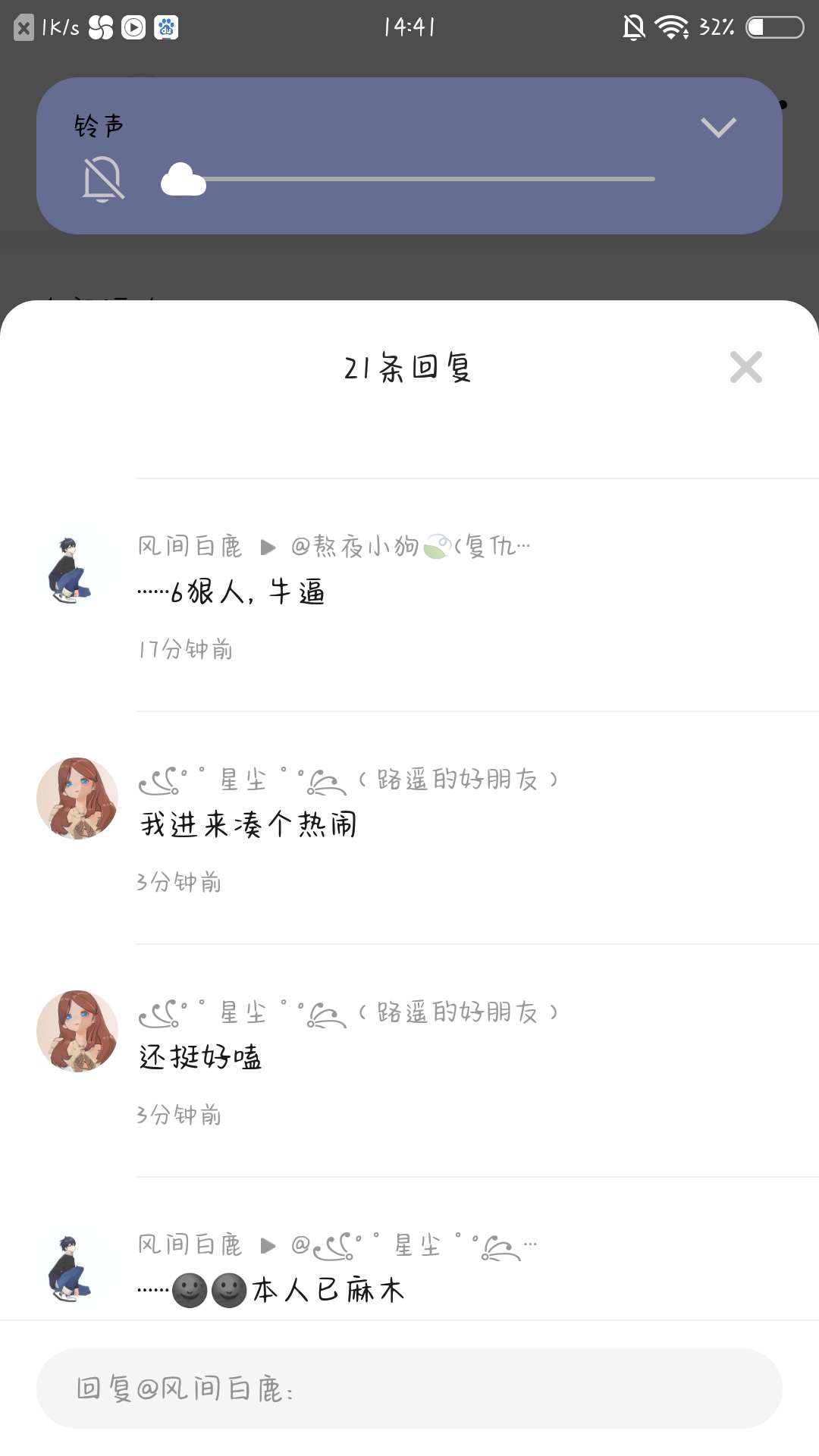Select the reply 还挺好嗑
819x1456 pixels.
point(201,1057)
